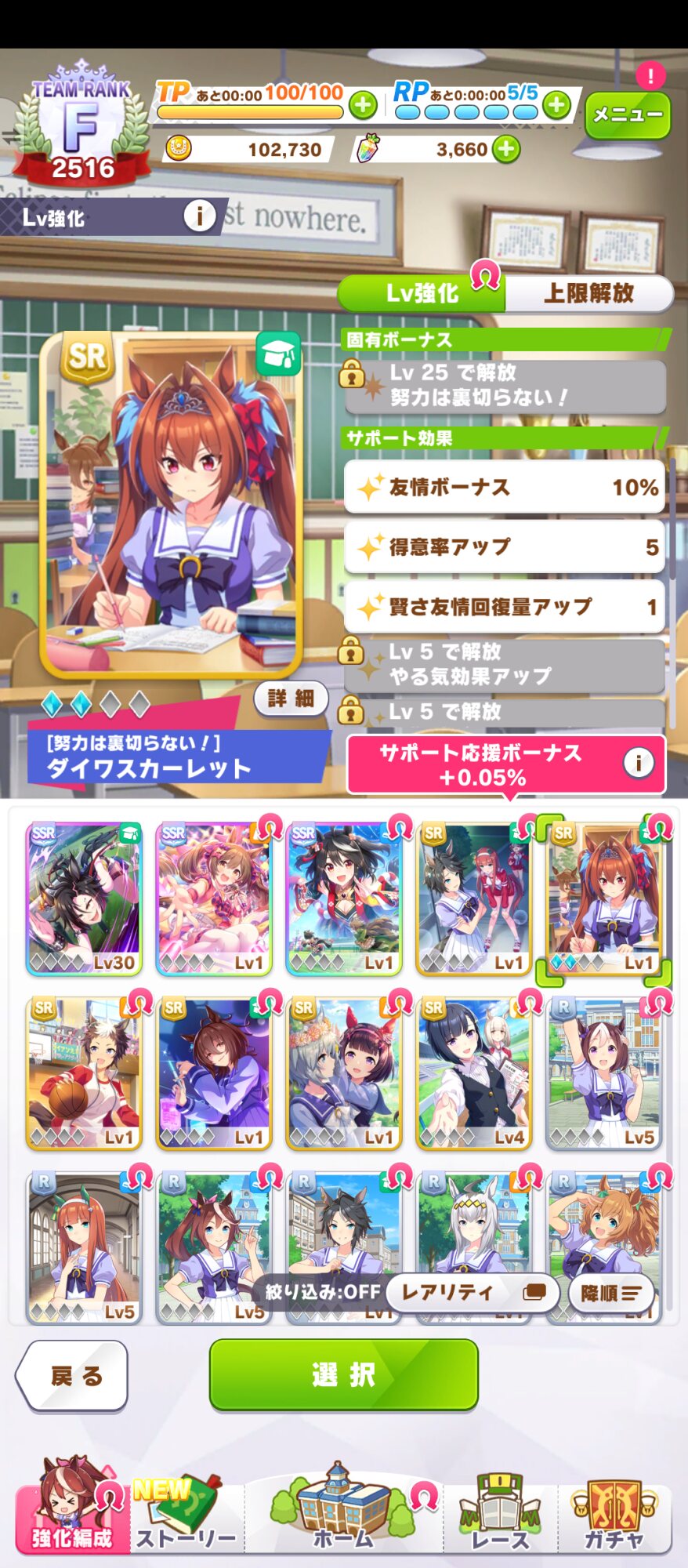688x1568 pixels.
Task: Add RP with the plus icon
Action: [556, 104]
